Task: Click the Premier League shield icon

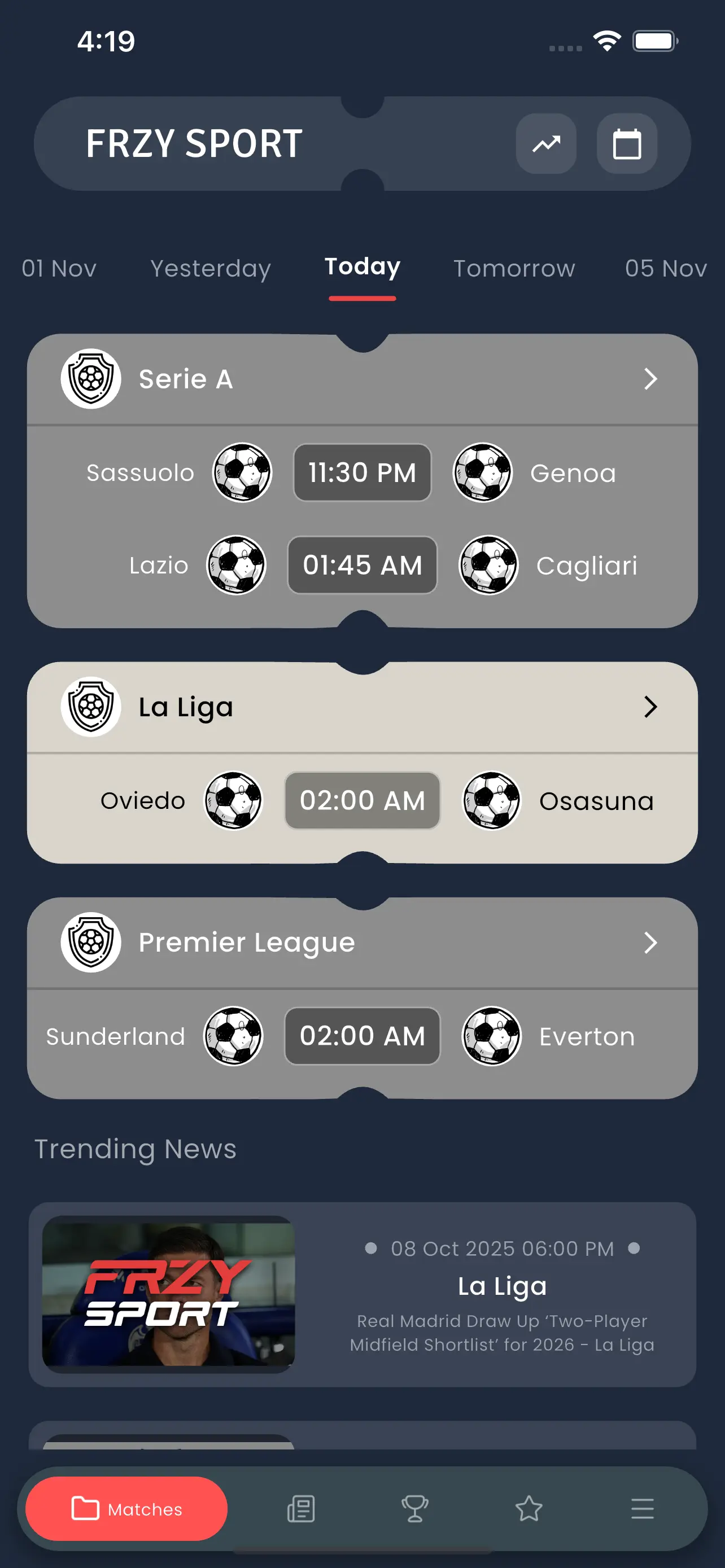Action: coord(90,941)
